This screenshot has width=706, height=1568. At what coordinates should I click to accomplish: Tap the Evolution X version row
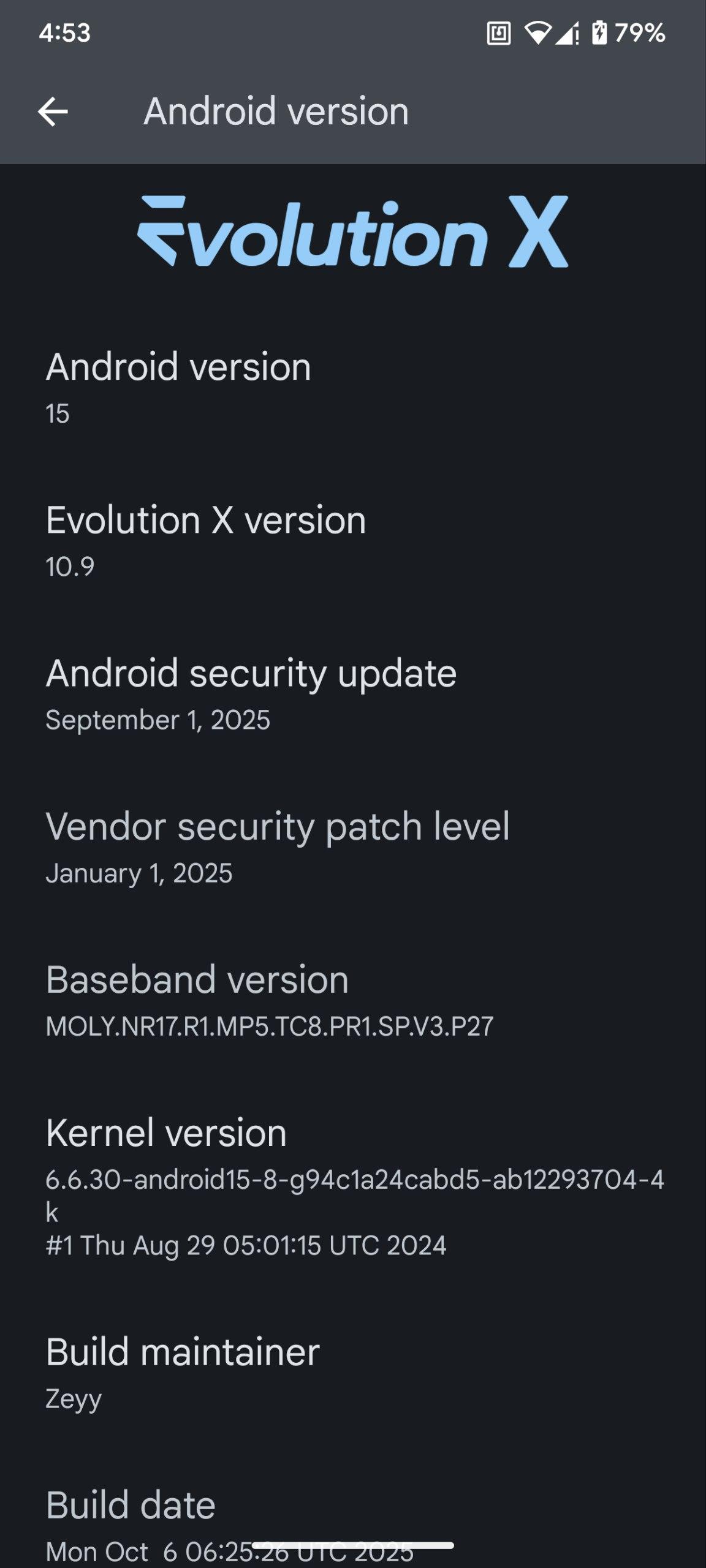[245, 540]
